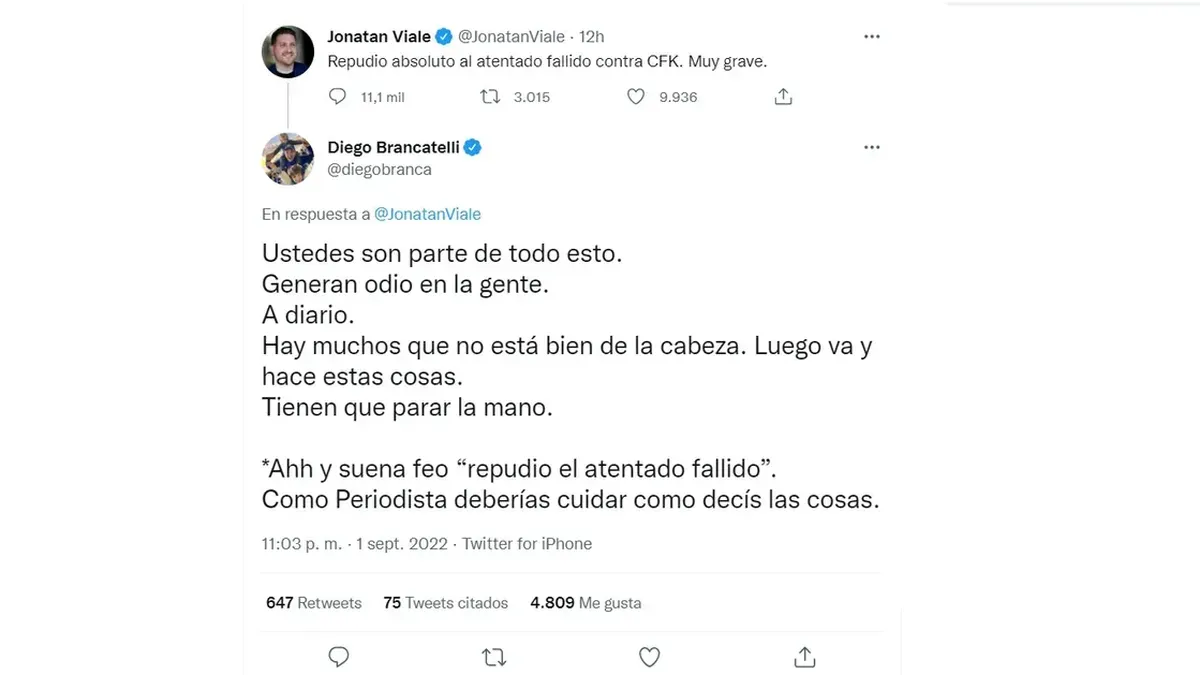View the 647 Retweets list
Screen dimensions: 1200x675
(314, 603)
